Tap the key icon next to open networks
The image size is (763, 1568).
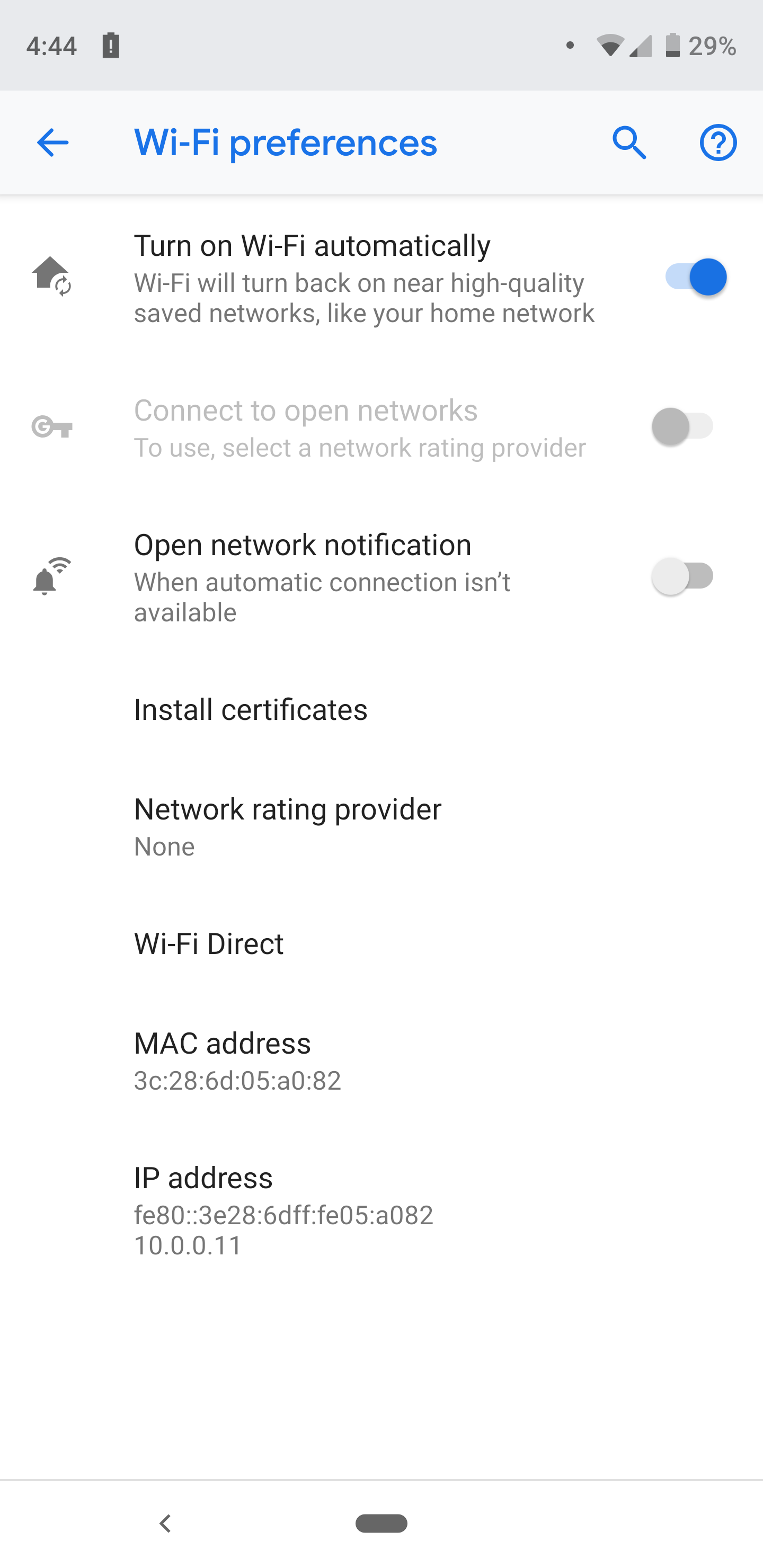[x=52, y=427]
